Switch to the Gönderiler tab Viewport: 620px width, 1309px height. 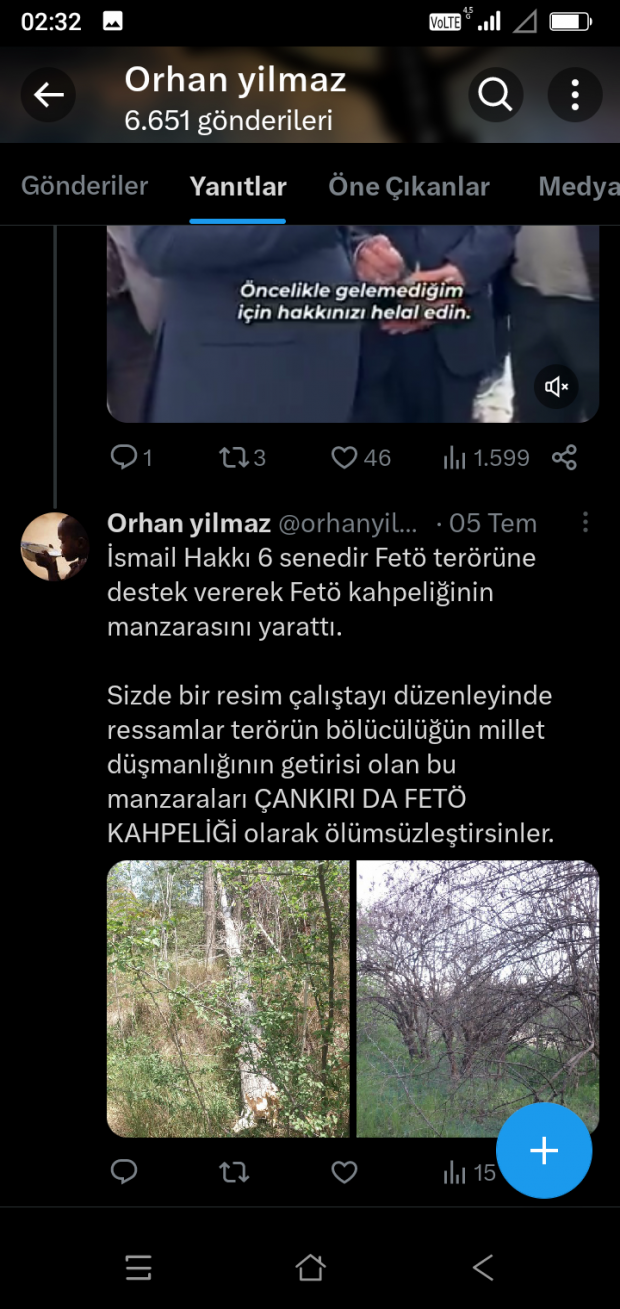pos(85,186)
